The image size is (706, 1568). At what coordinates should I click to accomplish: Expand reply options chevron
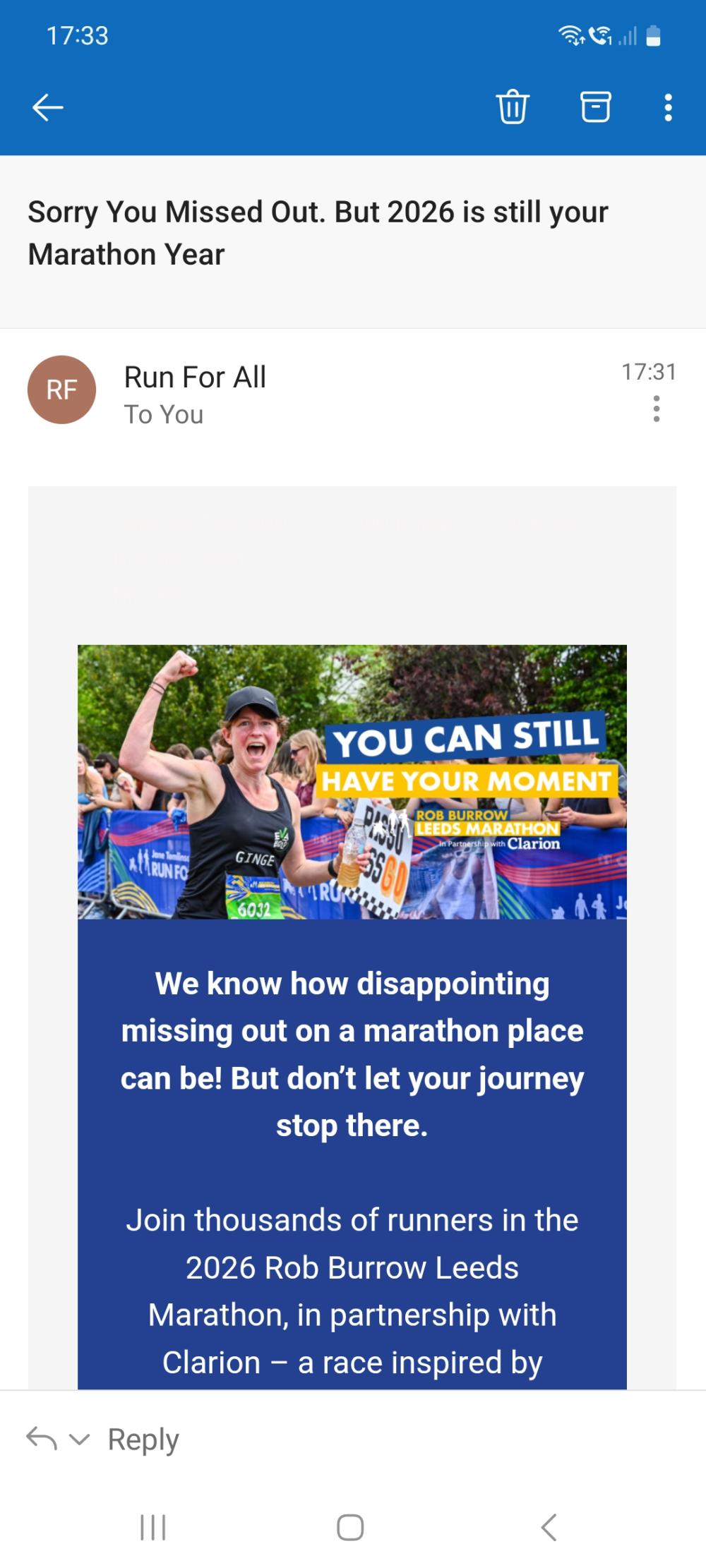pos(80,1439)
